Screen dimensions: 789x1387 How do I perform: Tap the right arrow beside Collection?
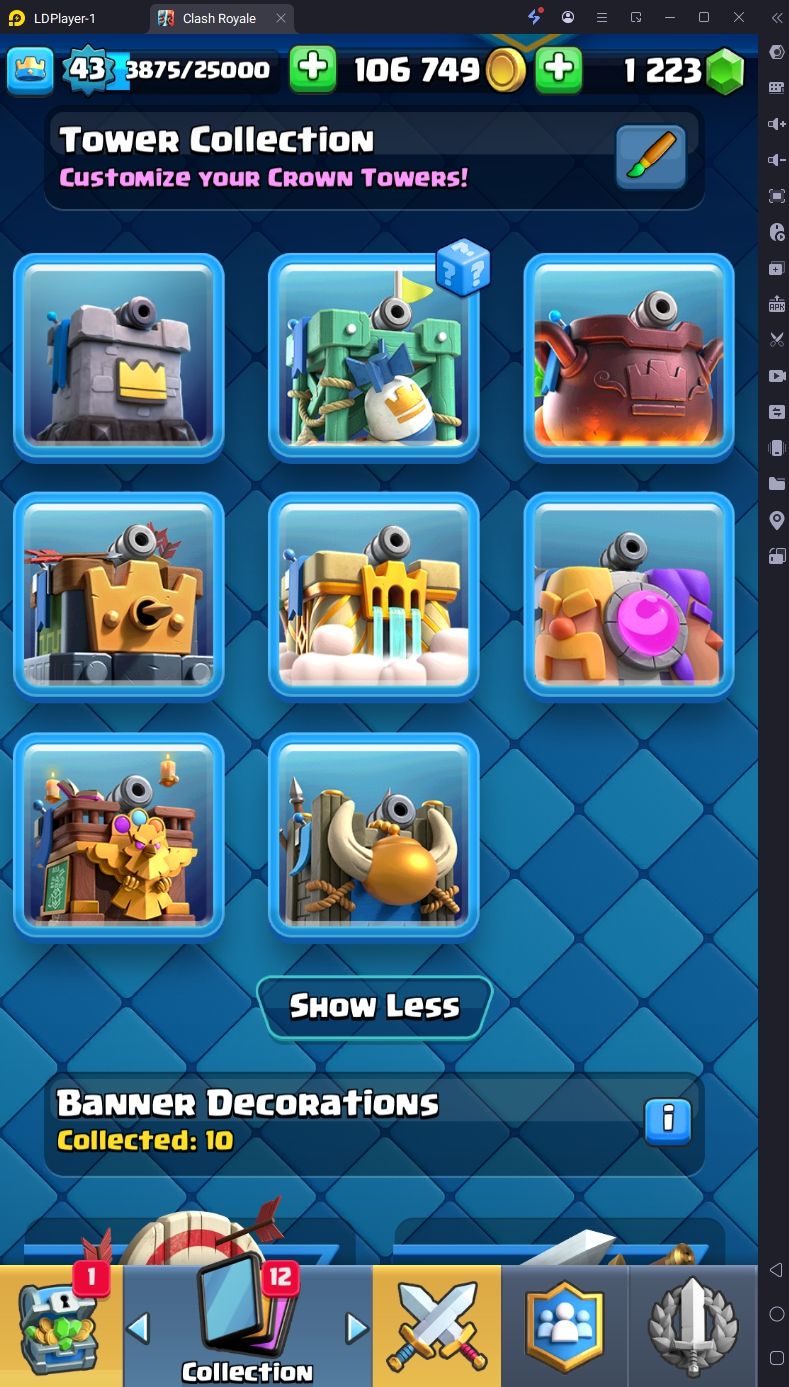(x=356, y=1328)
